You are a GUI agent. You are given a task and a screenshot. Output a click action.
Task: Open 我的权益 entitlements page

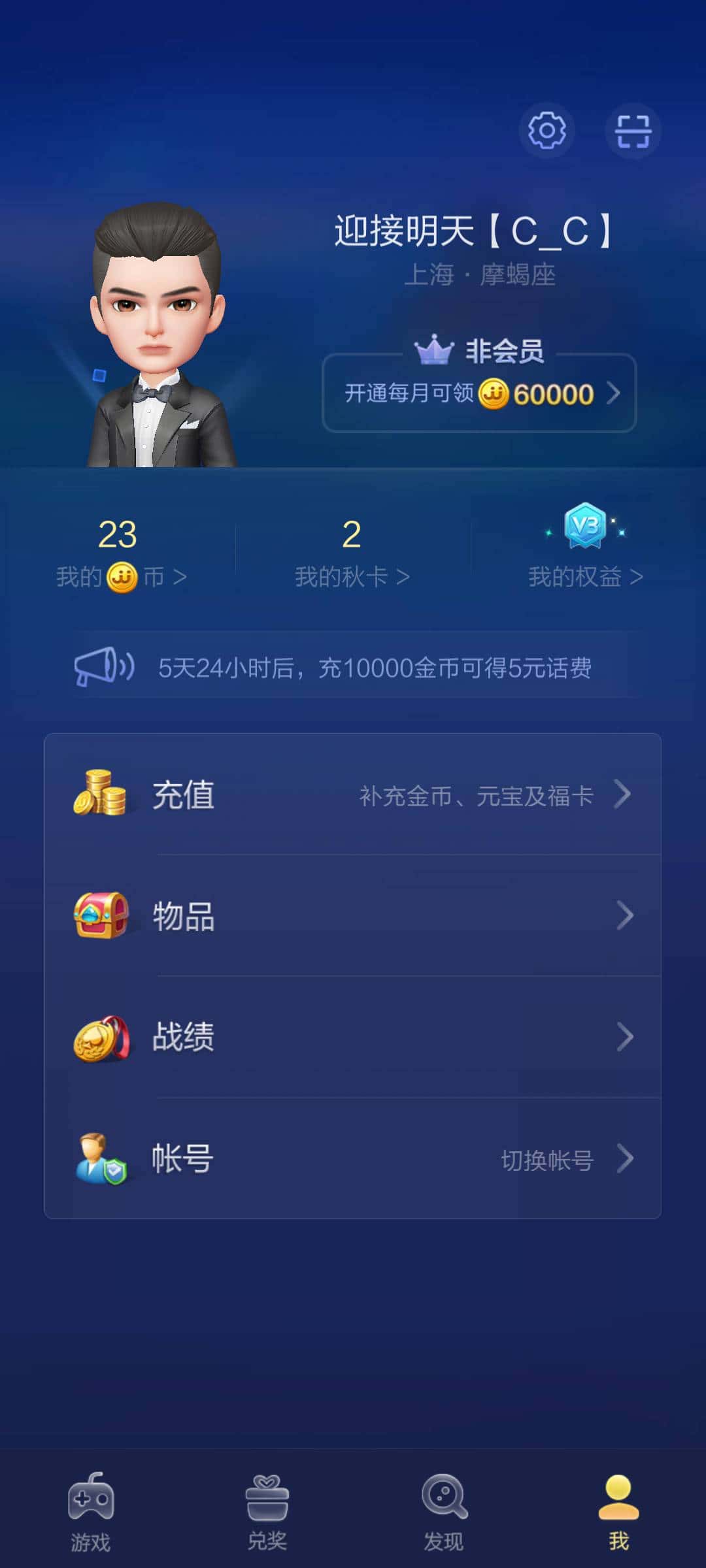pyautogui.click(x=585, y=577)
